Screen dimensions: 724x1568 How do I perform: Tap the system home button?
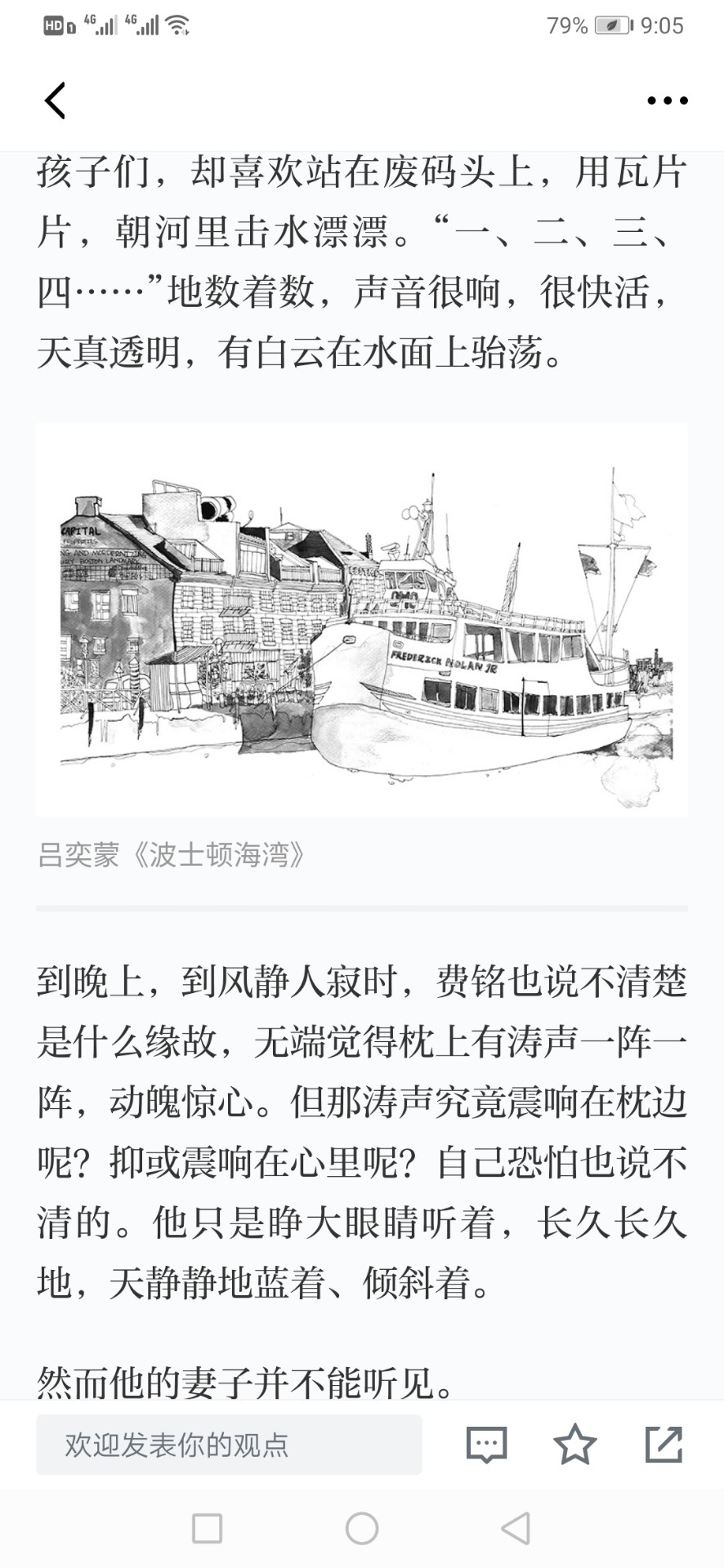point(362,1528)
